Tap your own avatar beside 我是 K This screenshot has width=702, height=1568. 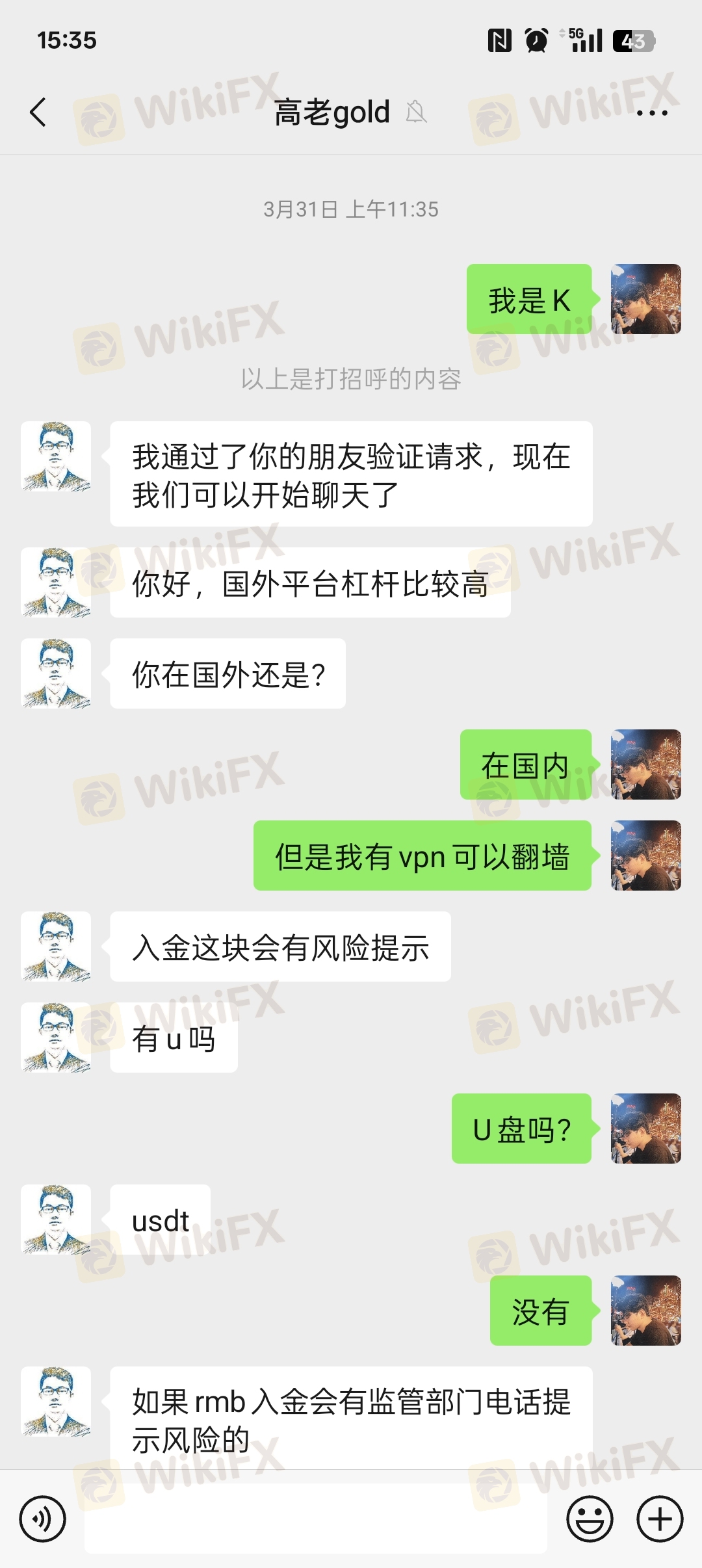[x=646, y=299]
